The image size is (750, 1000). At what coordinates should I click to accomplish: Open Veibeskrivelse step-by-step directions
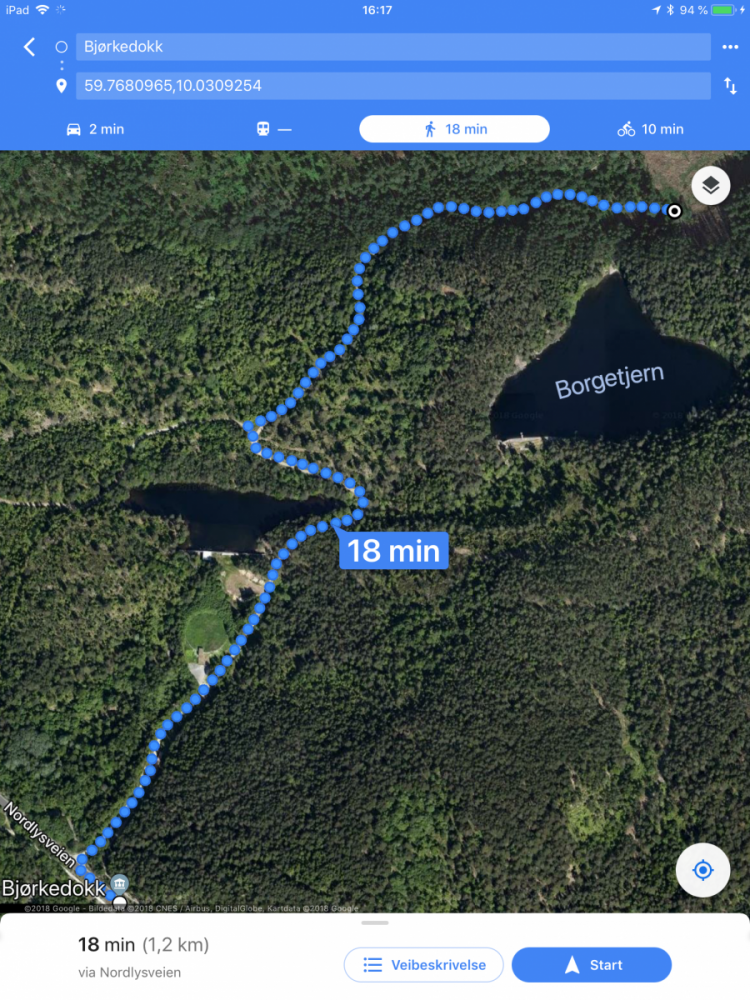tap(423, 965)
